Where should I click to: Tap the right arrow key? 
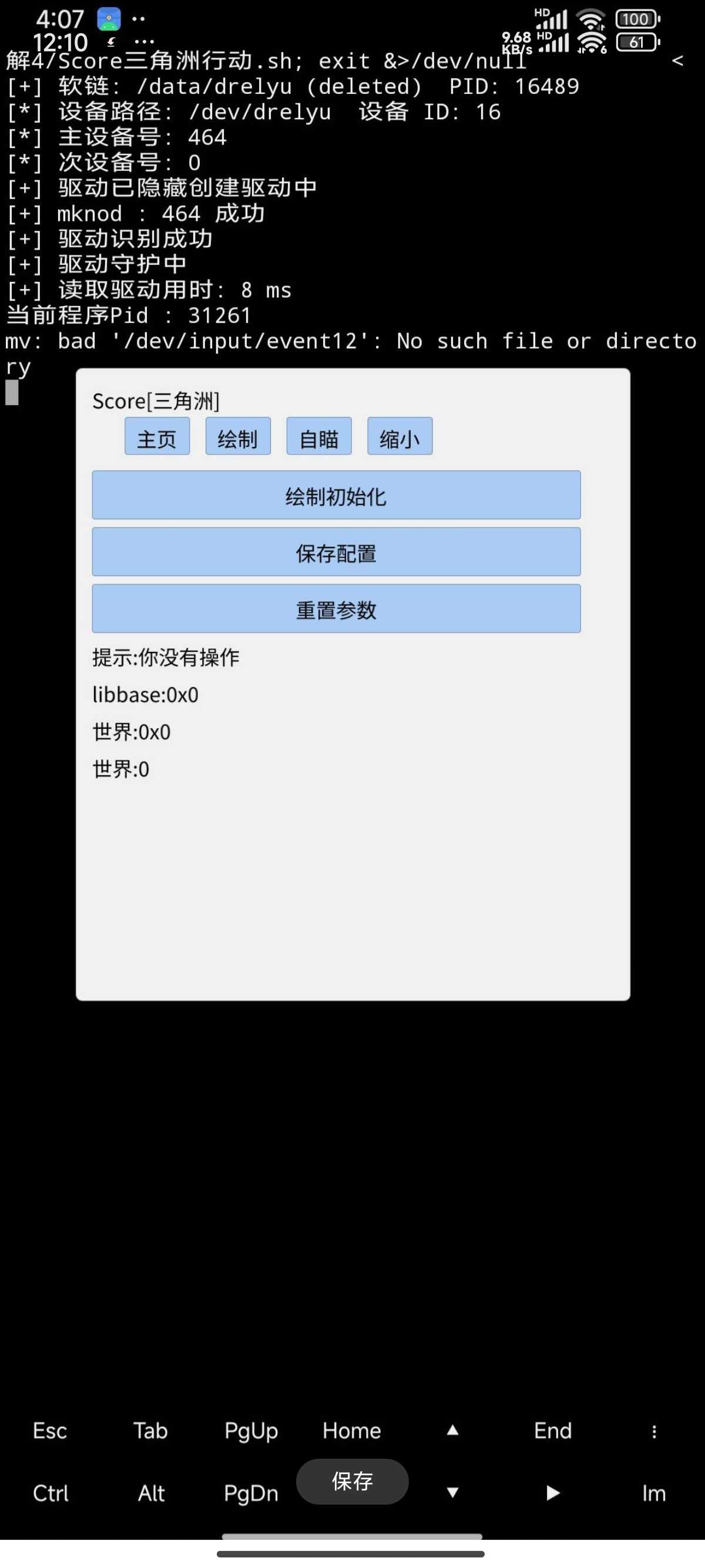coord(553,1493)
